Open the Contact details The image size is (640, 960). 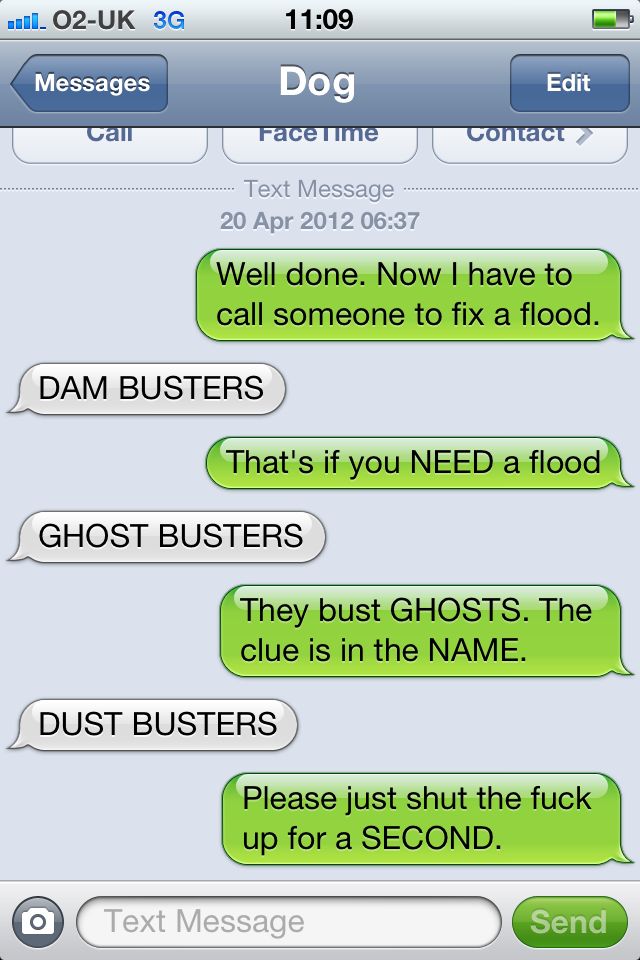pyautogui.click(x=530, y=142)
